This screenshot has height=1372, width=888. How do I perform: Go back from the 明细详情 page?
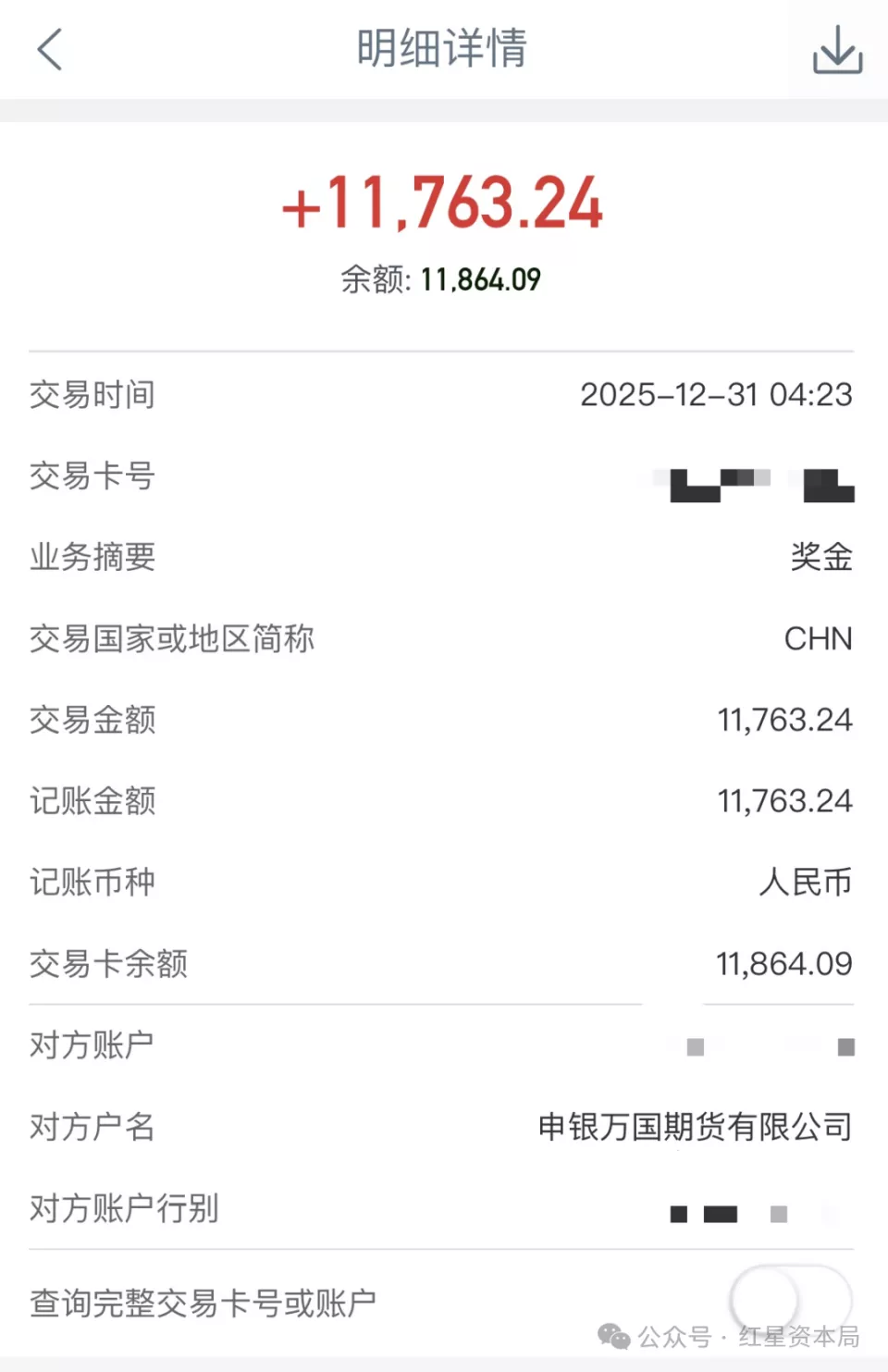pyautogui.click(x=50, y=49)
